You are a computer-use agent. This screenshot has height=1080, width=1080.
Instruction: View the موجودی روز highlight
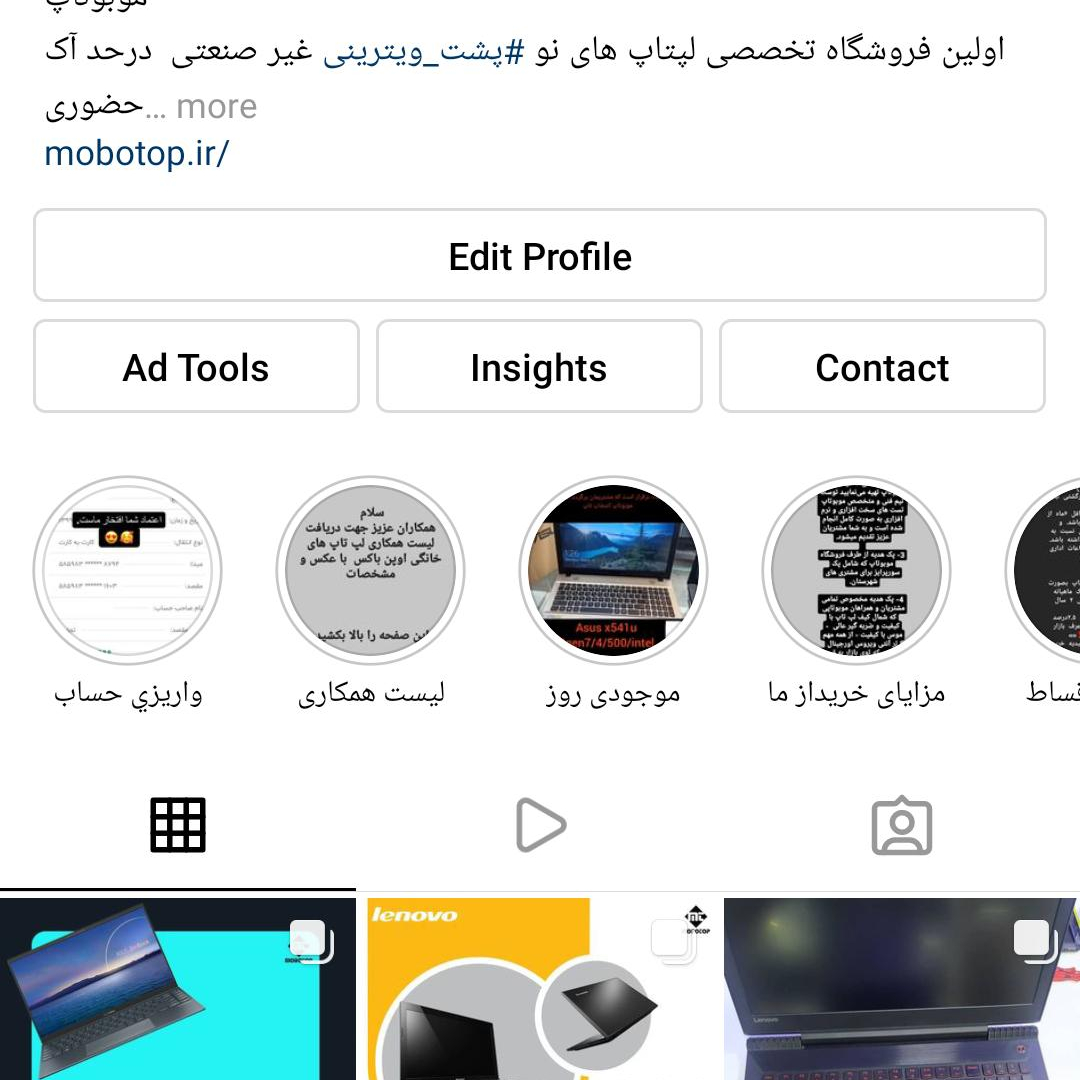[x=613, y=570]
